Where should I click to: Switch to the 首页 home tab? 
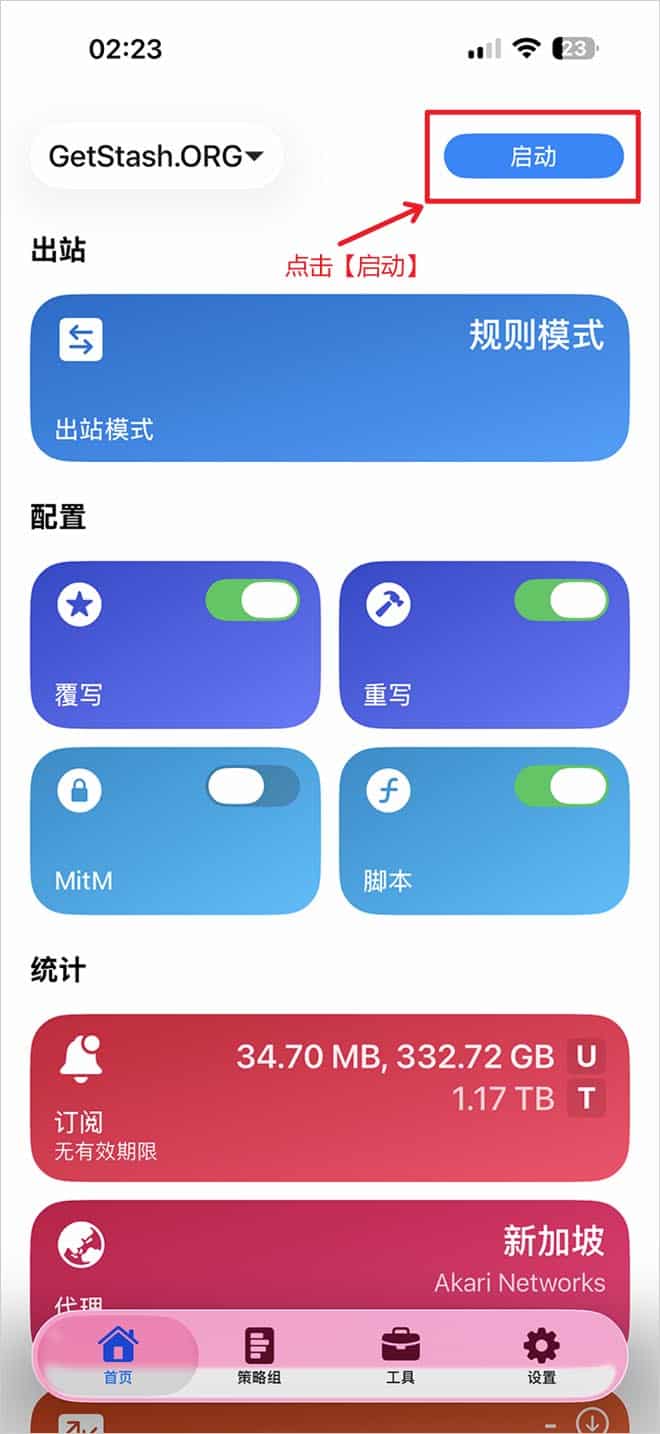point(118,1355)
